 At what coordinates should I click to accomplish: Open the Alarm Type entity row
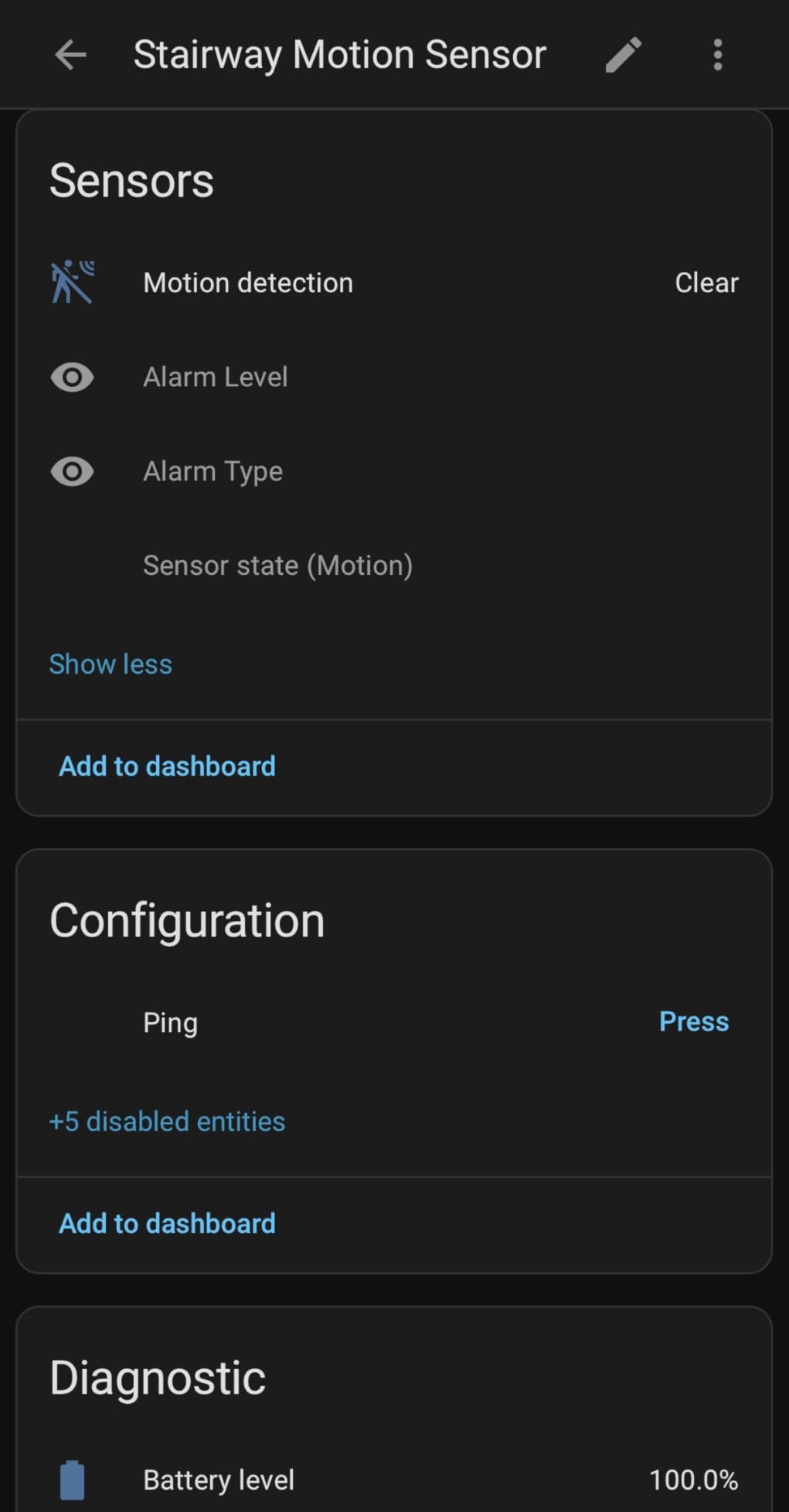click(x=213, y=471)
